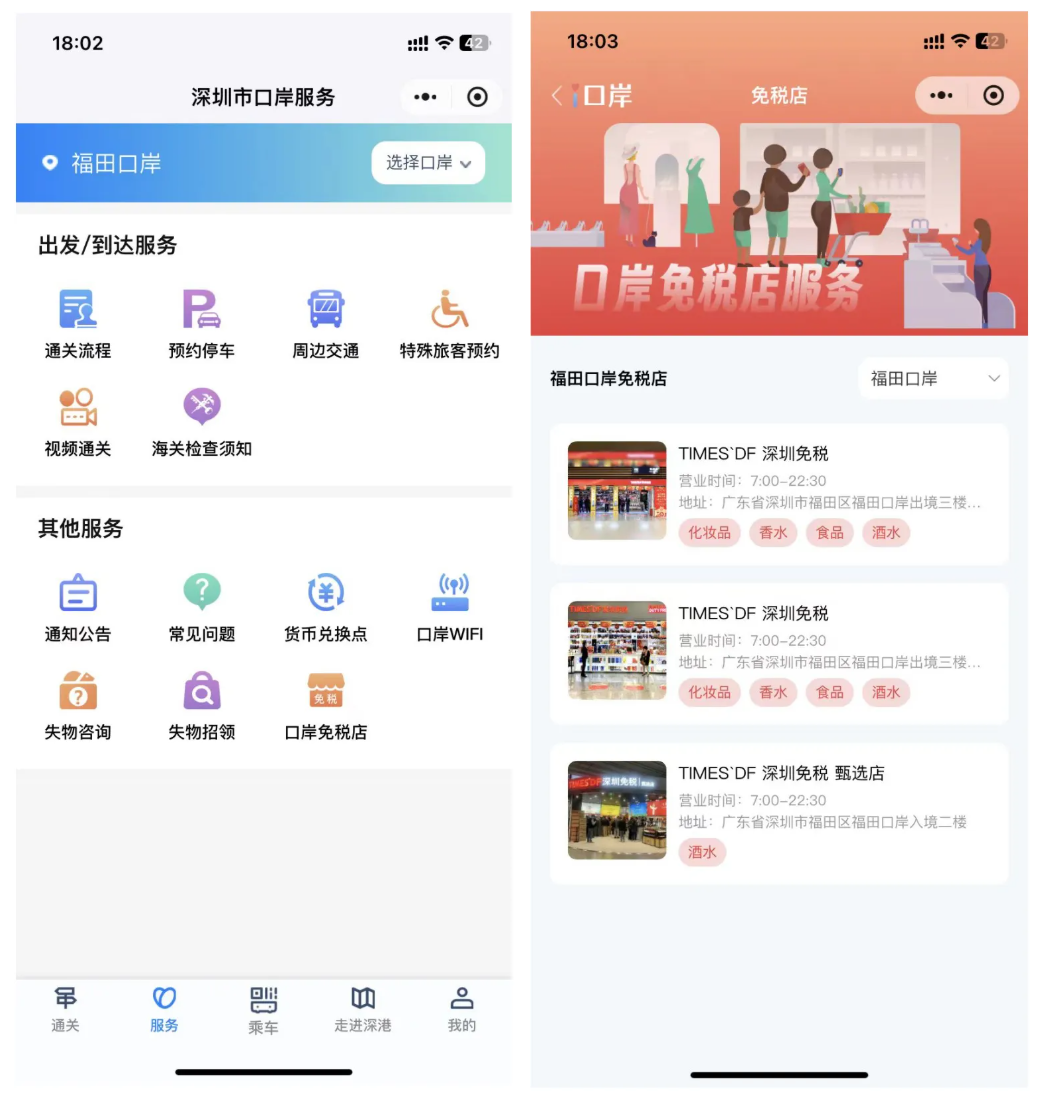Open 失物咨询 lost item inquiry
Viewport: 1046px width, 1097px height.
click(x=78, y=704)
